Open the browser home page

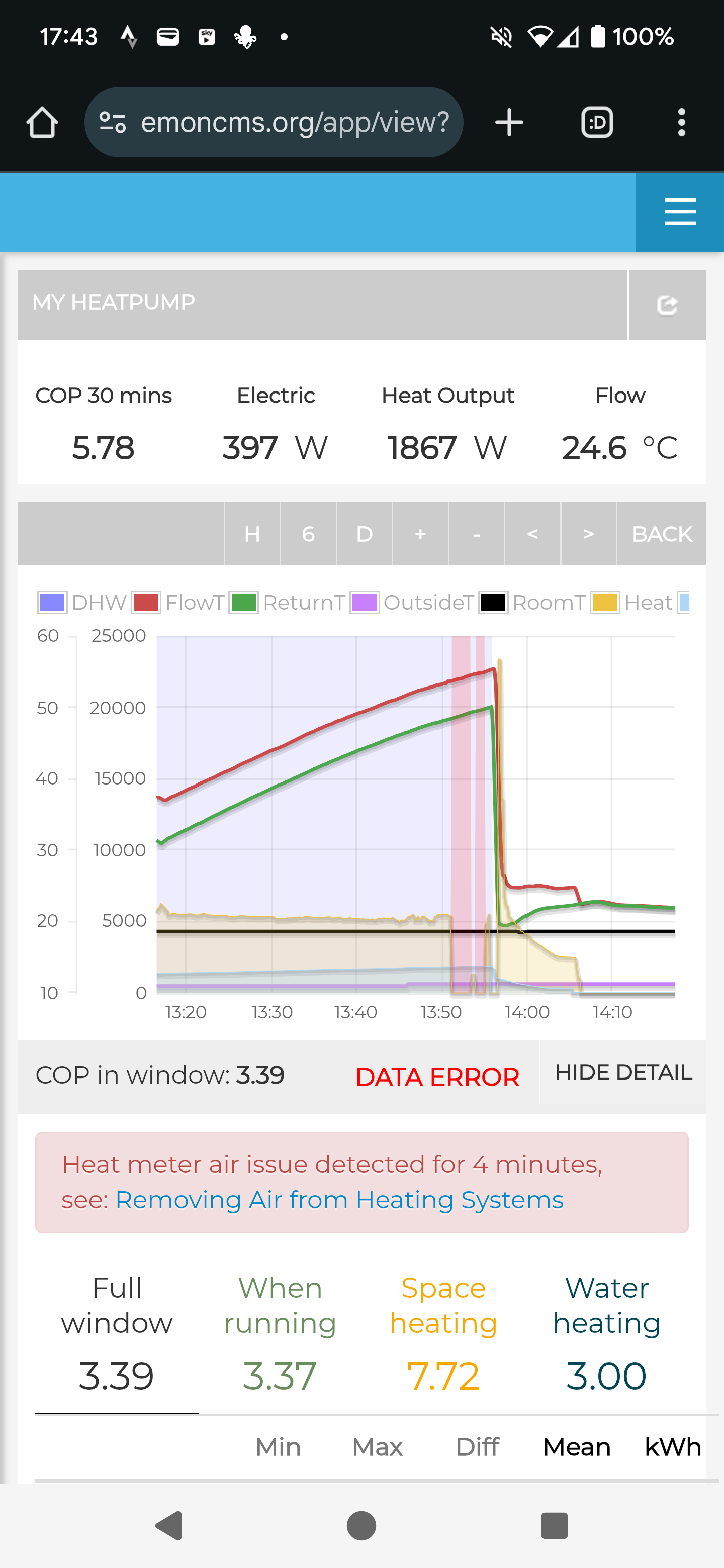coord(42,122)
